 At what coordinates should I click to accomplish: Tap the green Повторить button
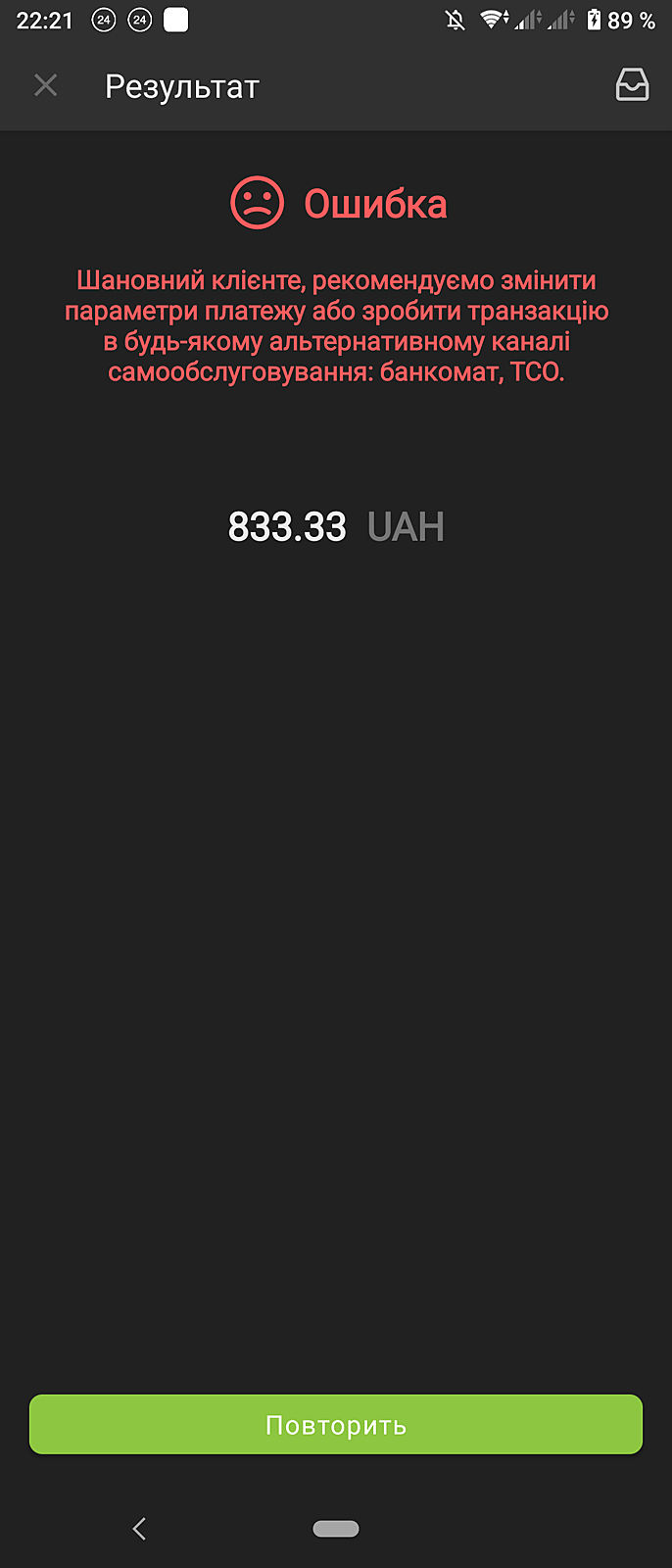pyautogui.click(x=336, y=1424)
